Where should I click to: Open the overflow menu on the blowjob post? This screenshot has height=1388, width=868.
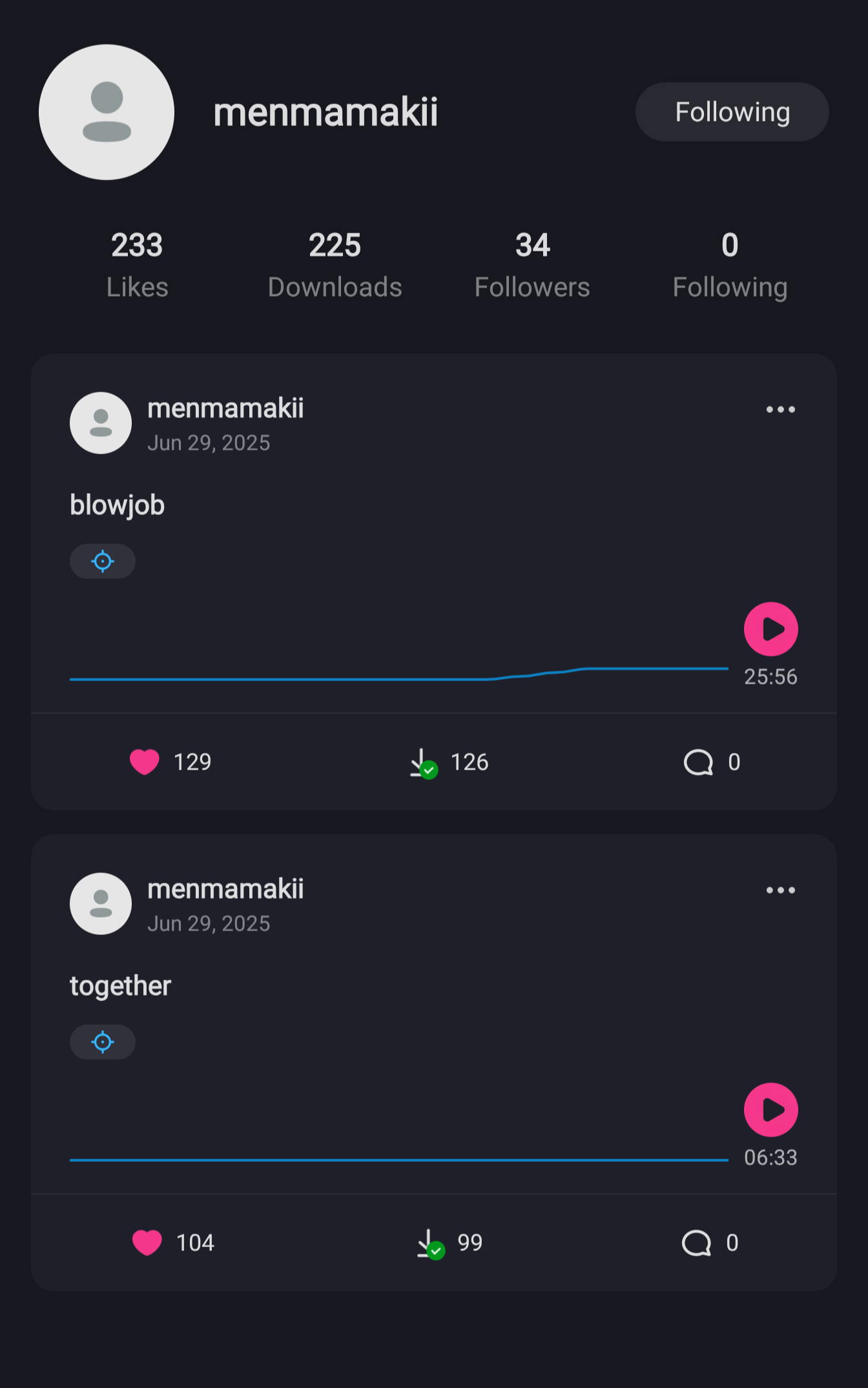(x=780, y=410)
